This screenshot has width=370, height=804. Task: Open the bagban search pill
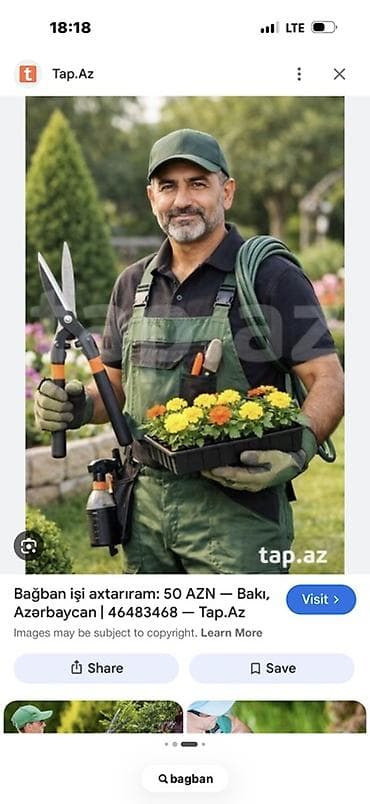point(185,779)
